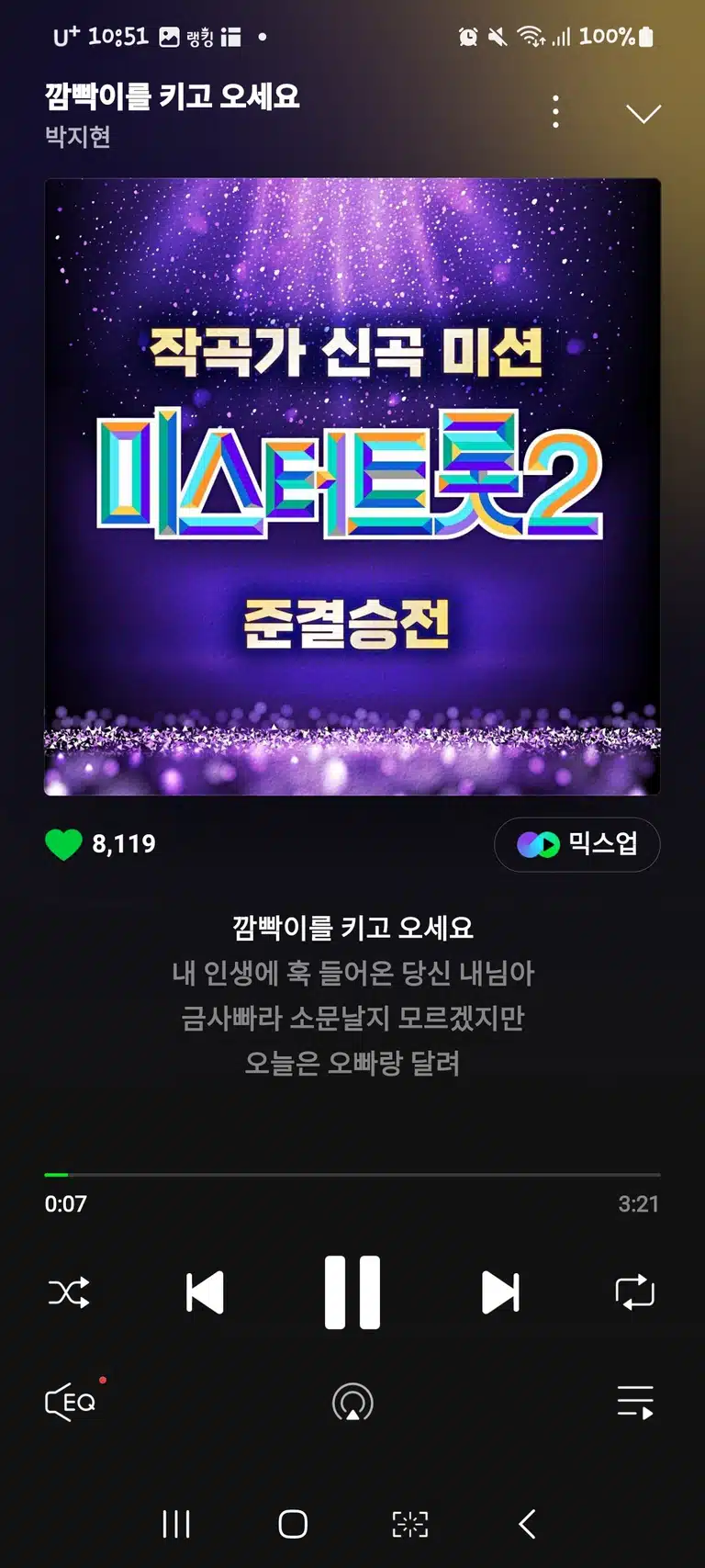This screenshot has width=705, height=1568.
Task: Open the playback queue list
Action: click(x=635, y=1403)
